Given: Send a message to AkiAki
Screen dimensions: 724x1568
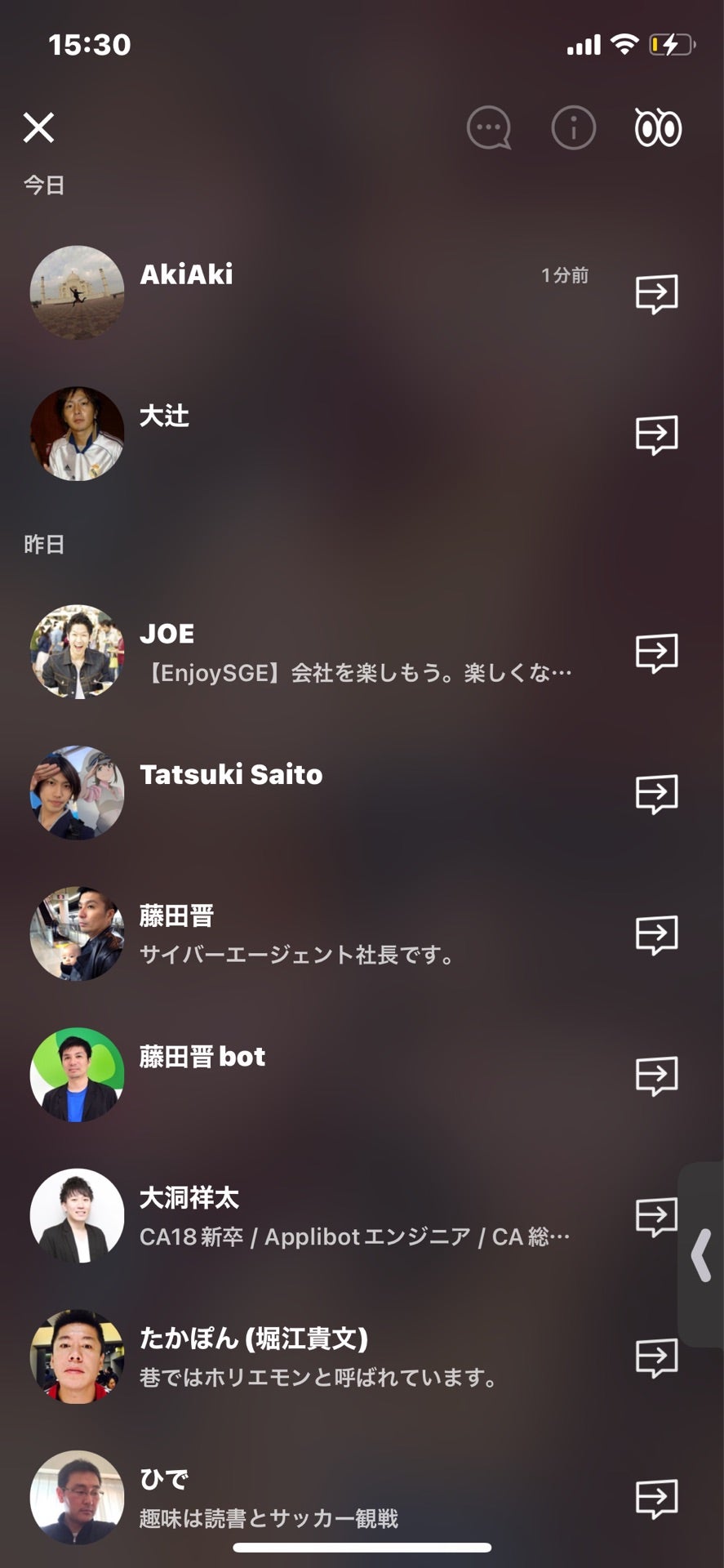Looking at the screenshot, I should pos(656,293).
